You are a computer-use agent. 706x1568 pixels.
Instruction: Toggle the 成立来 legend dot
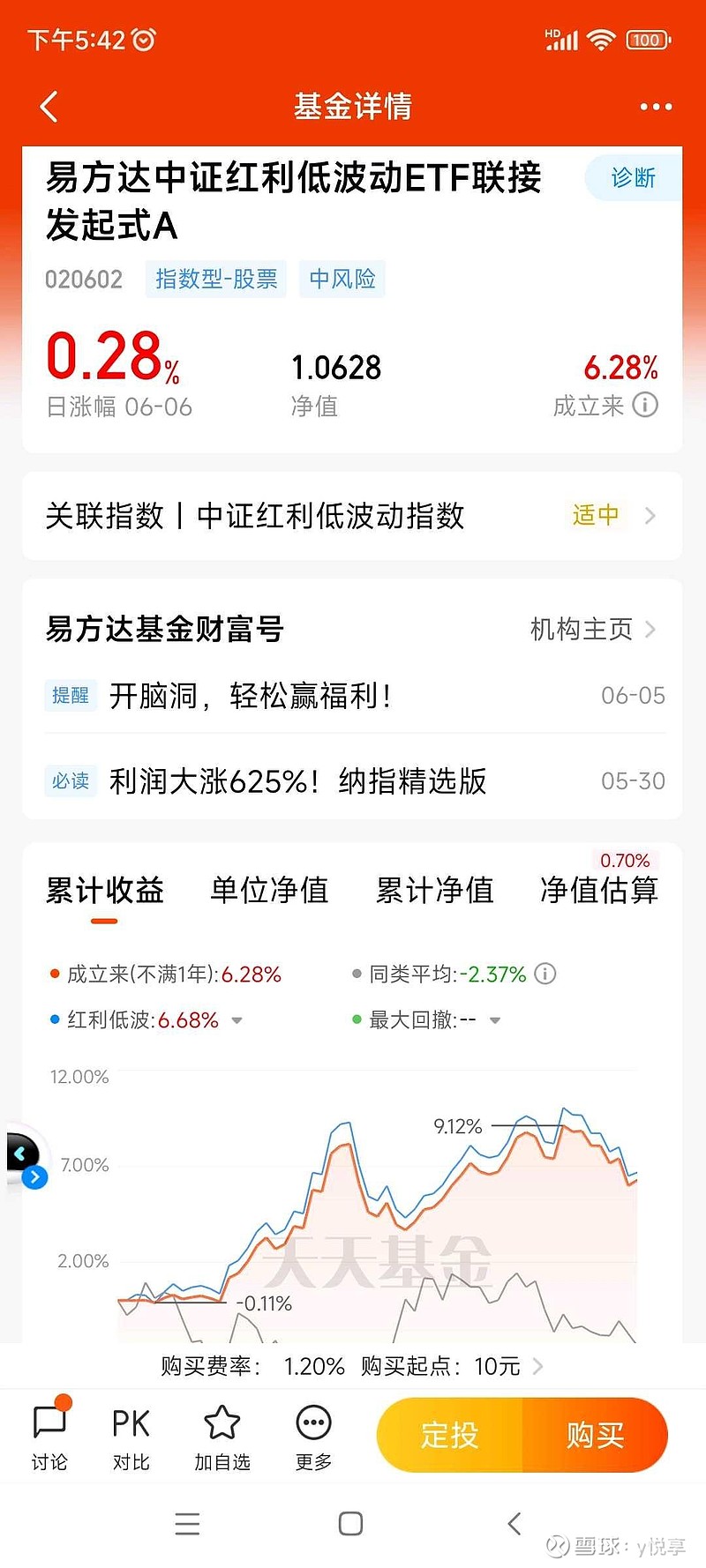tap(53, 974)
